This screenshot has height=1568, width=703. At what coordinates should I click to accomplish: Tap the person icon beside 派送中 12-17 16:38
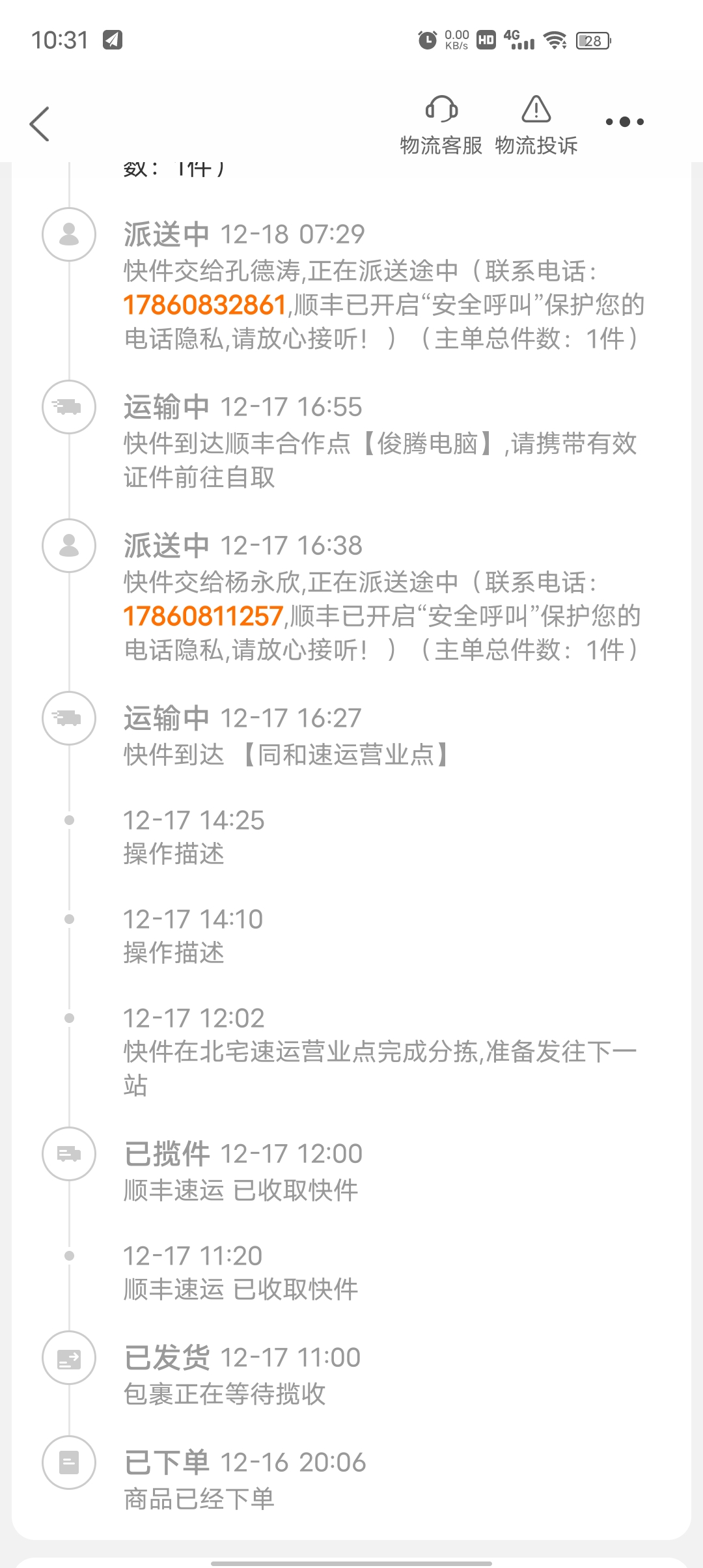pyautogui.click(x=68, y=546)
